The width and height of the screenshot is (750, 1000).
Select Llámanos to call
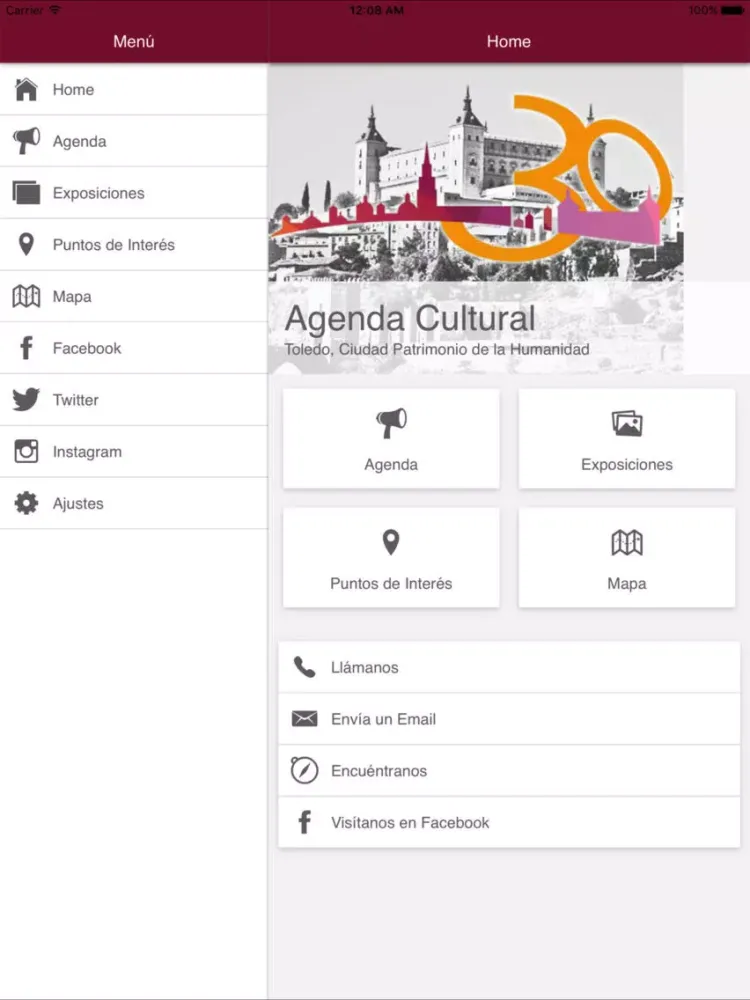pyautogui.click(x=509, y=667)
